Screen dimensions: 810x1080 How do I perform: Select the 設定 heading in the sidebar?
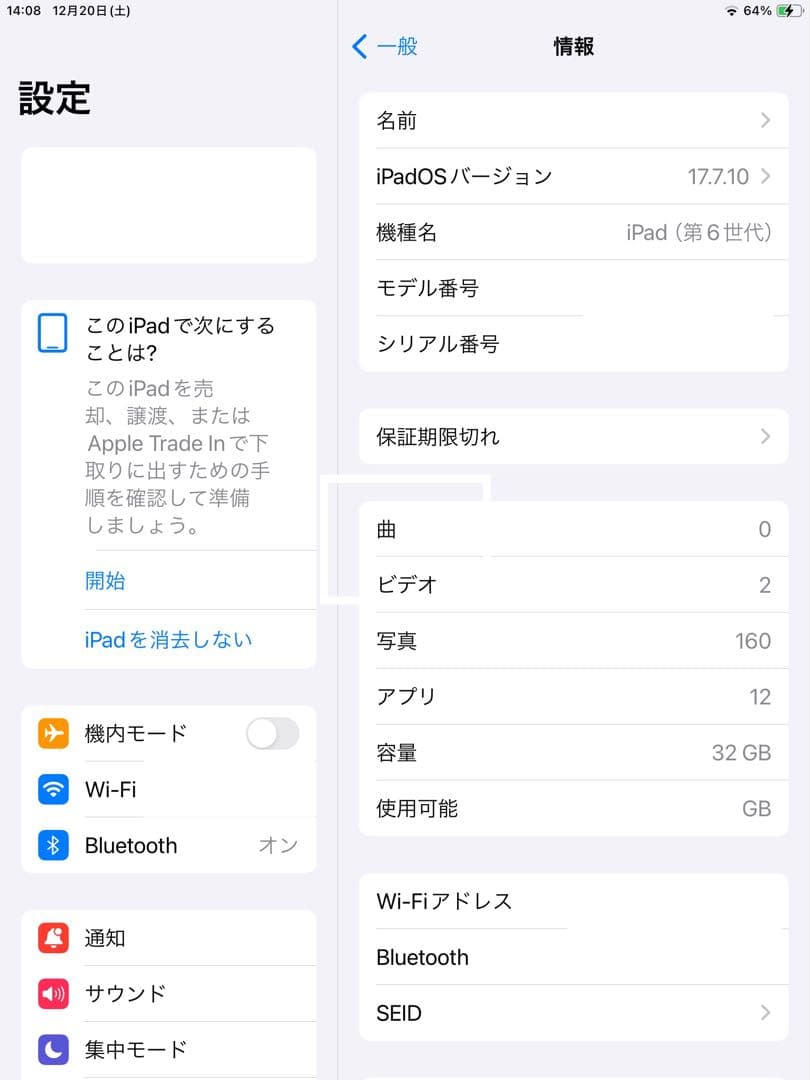(x=54, y=97)
